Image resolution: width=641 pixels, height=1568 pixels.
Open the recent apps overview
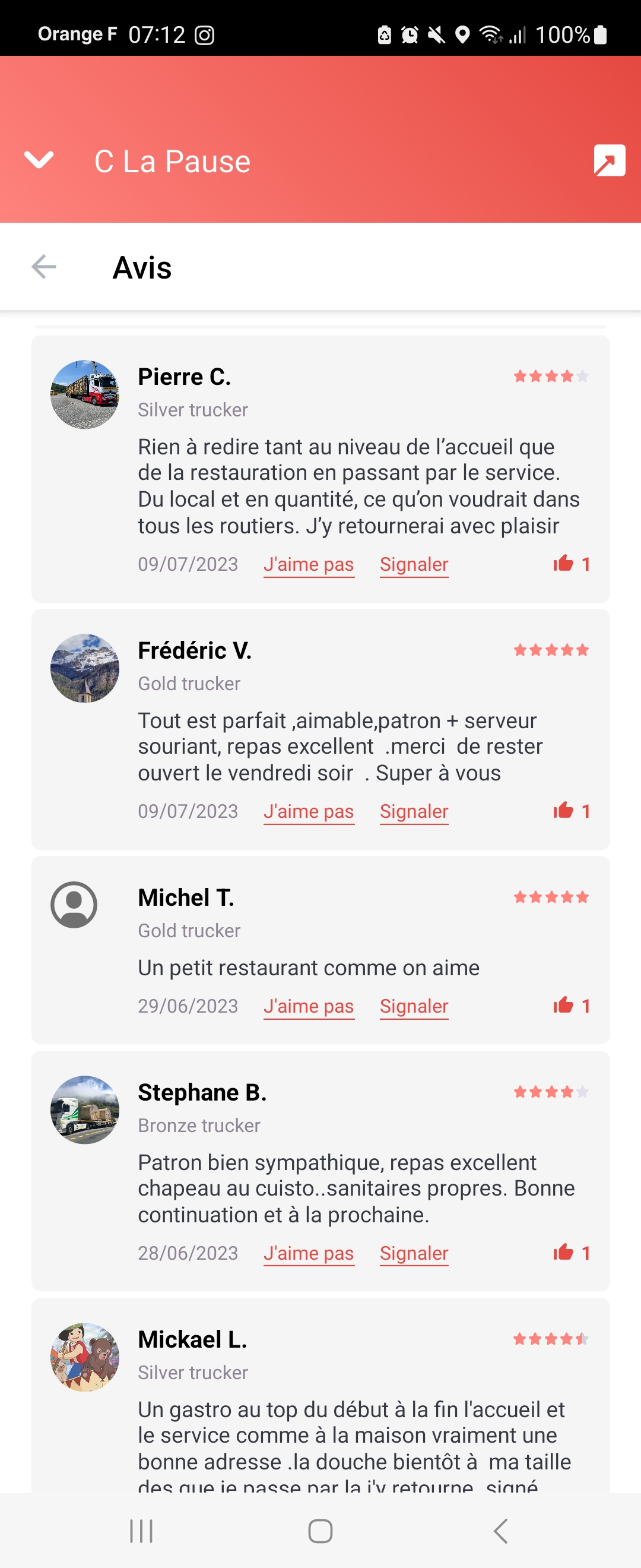(x=141, y=1531)
